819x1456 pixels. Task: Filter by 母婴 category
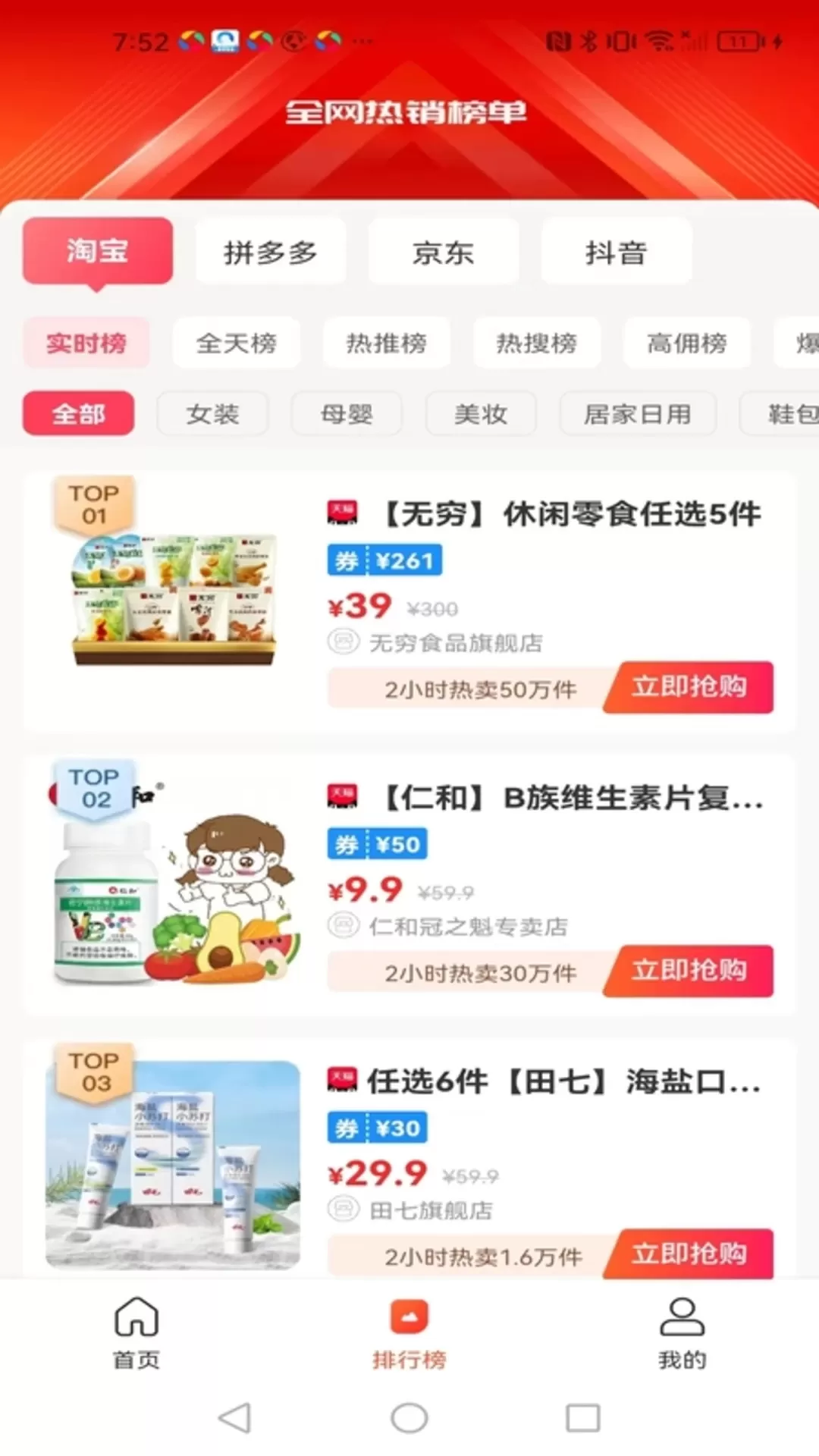(347, 414)
